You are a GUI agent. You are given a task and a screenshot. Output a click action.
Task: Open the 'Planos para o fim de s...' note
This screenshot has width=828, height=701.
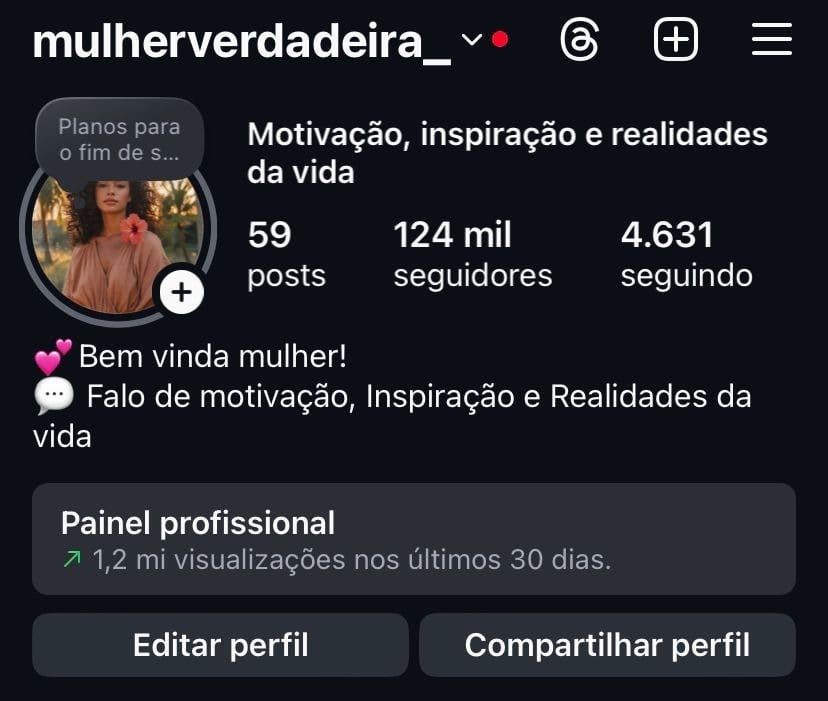[x=120, y=139]
